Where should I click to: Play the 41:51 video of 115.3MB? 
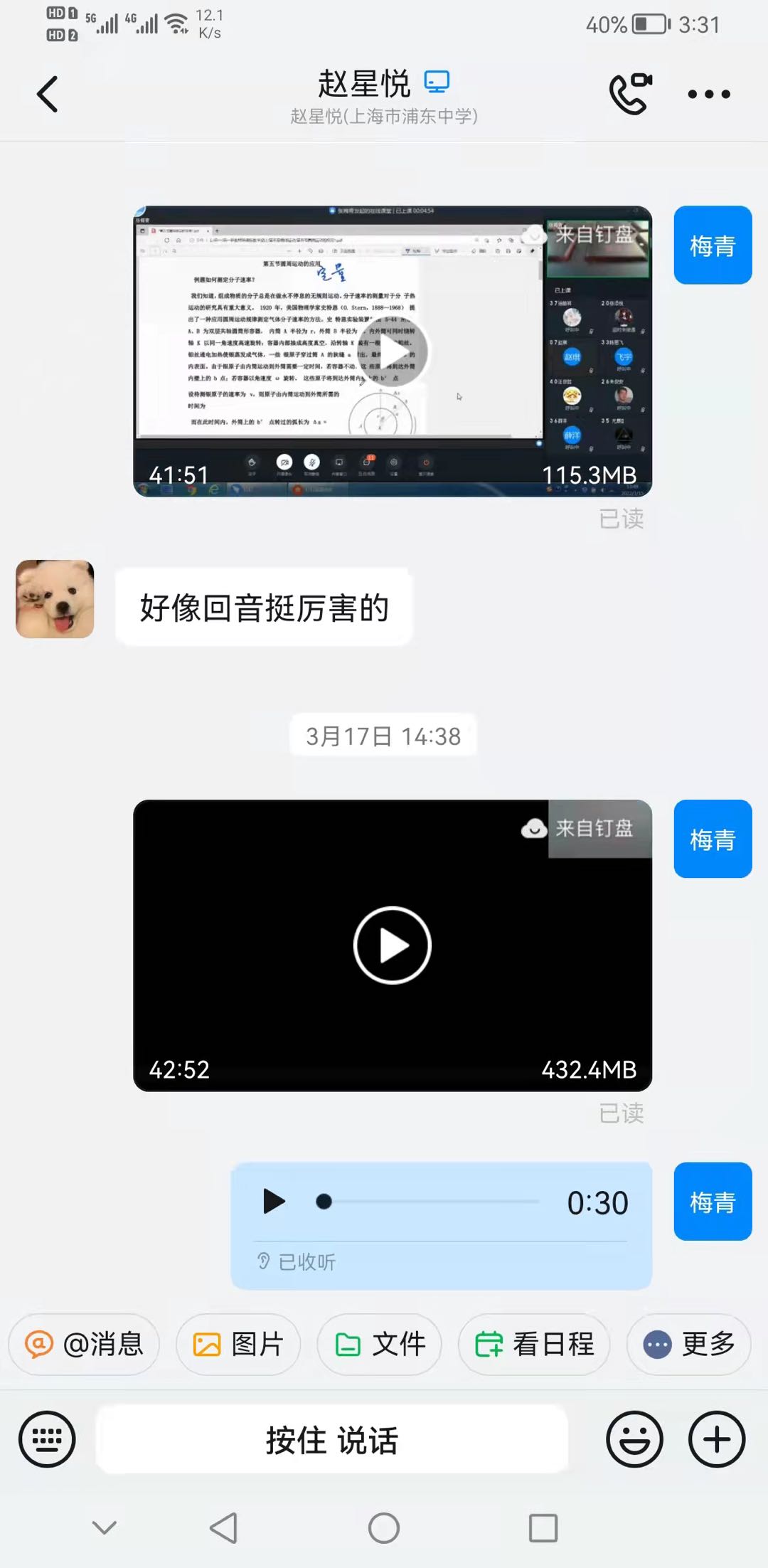click(x=393, y=351)
